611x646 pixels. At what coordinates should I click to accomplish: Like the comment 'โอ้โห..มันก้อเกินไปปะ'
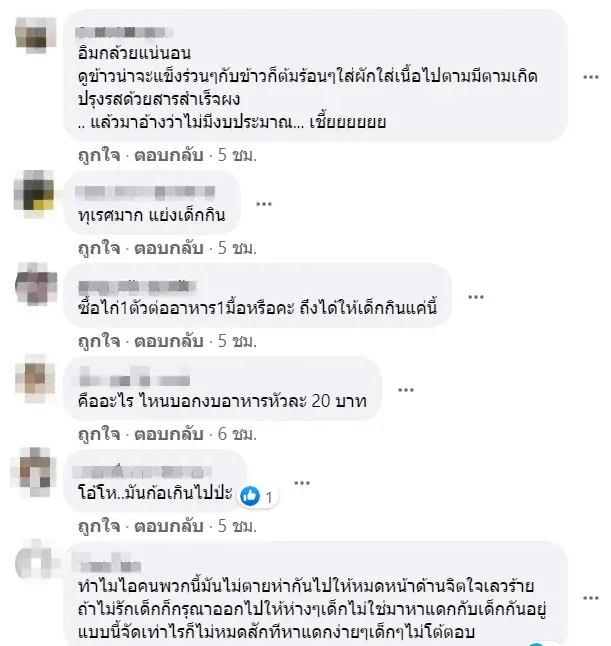(x=98, y=524)
